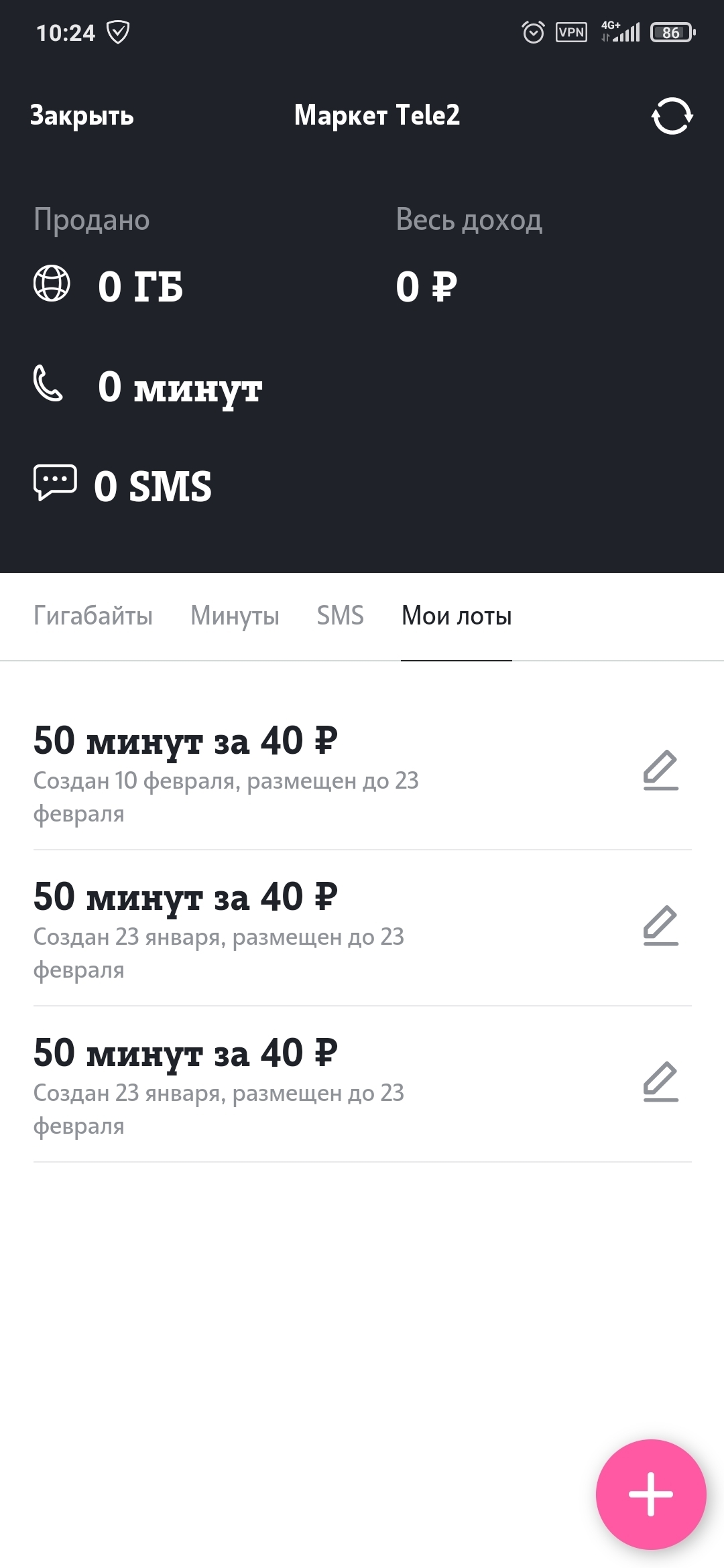Open the Минуты tab
This screenshot has height=1568, width=724.
pyautogui.click(x=235, y=616)
